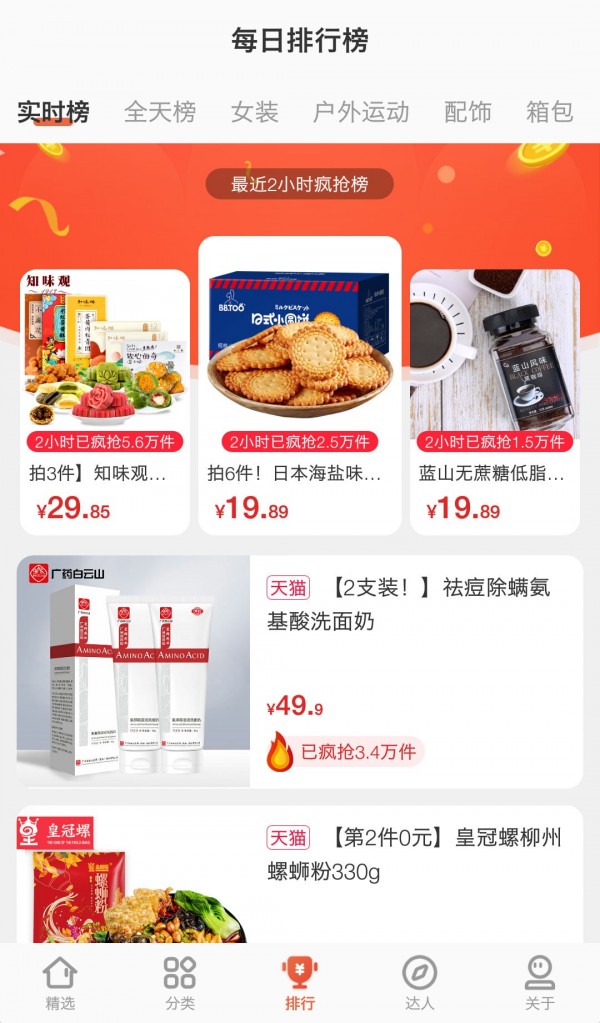This screenshot has height=1023, width=600.
Task: Open the 皇冠螺柳州螺蛳粉 listing
Action: click(x=300, y=875)
